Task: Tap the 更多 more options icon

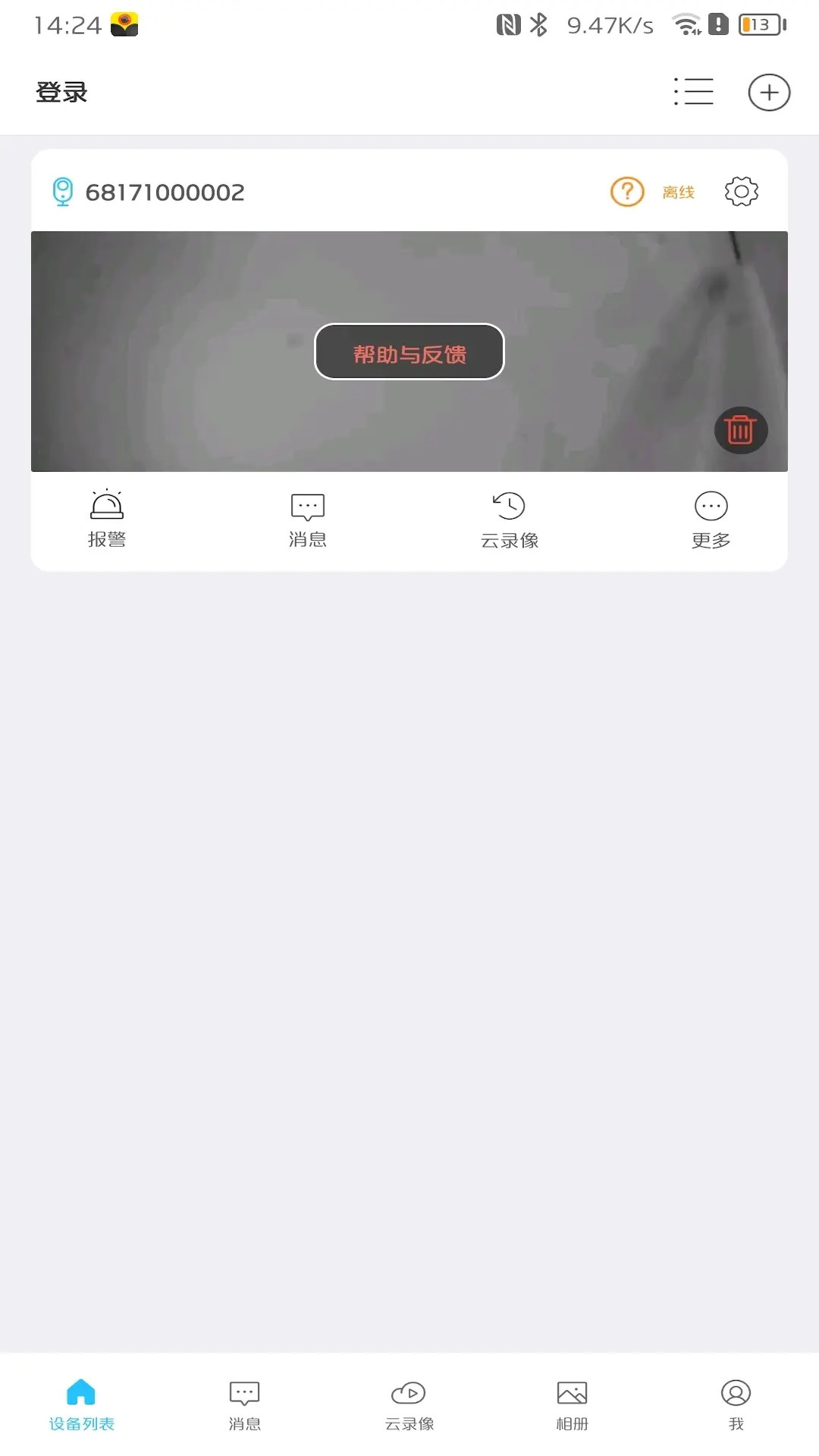Action: [x=710, y=519]
